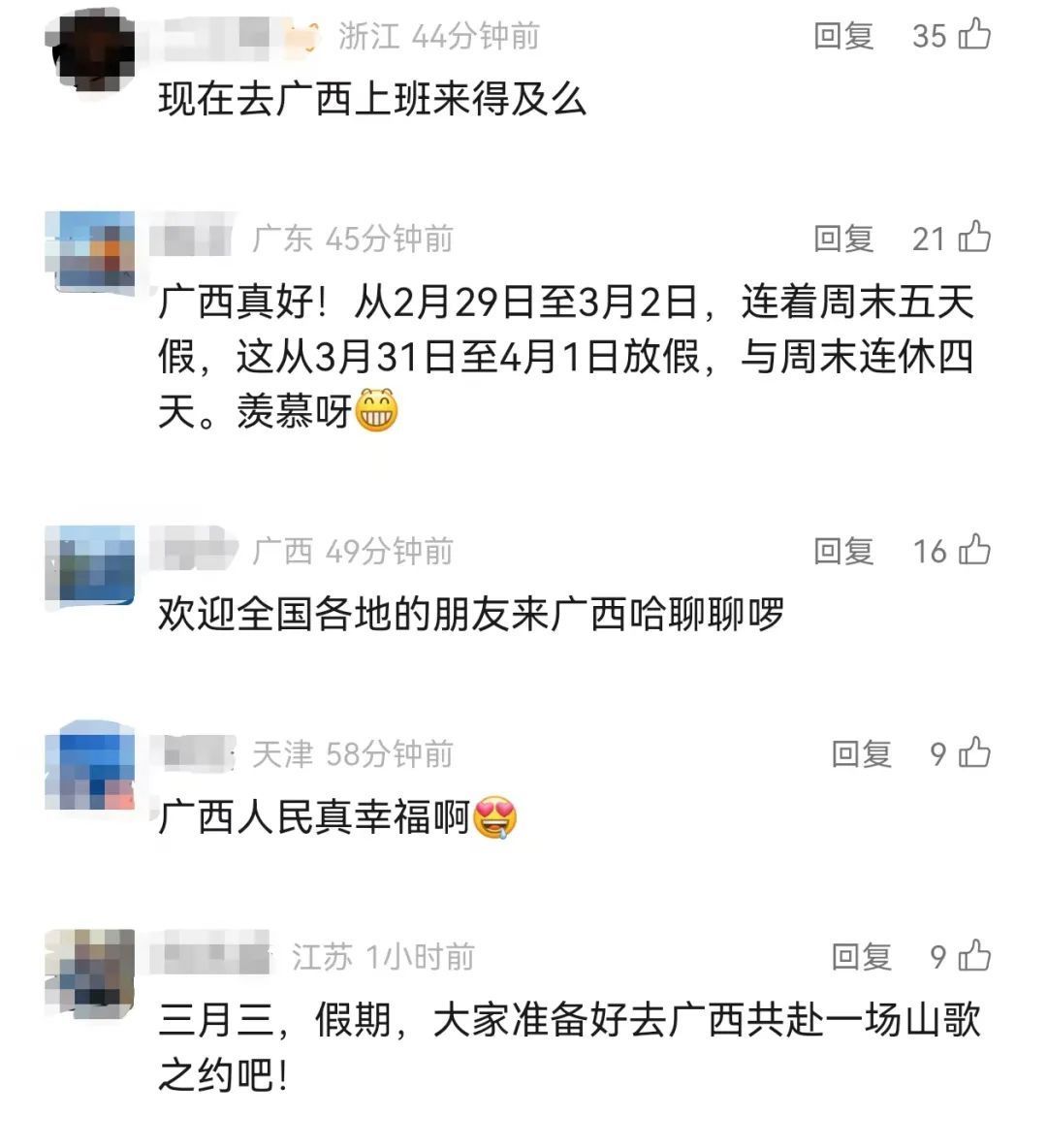This screenshot has height=1148, width=1047.
Task: Like the Guangdong comment with 21 likes
Action: click(x=974, y=239)
